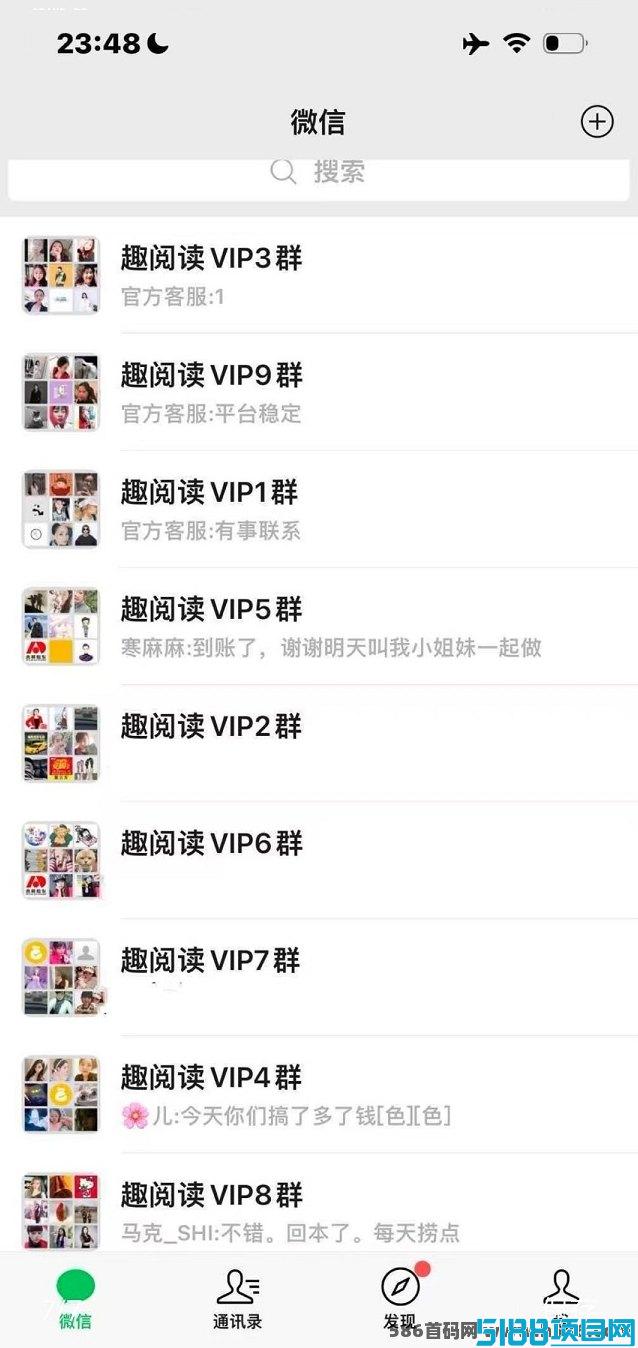
Task: Go to the profile tab at bottom right
Action: (x=562, y=1298)
